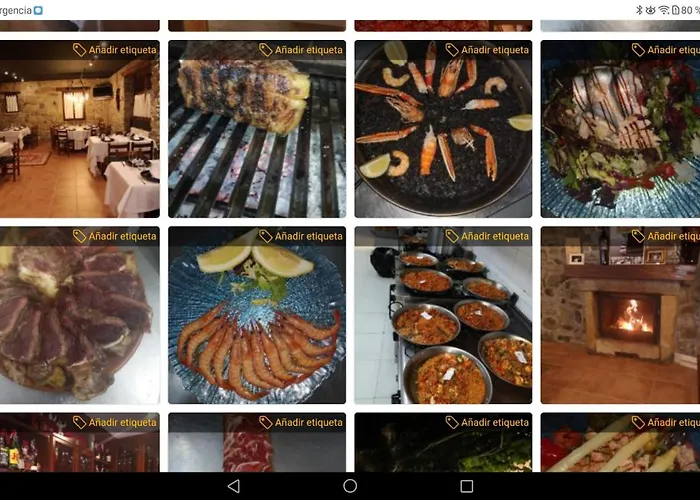Add a tag to the grilled meat photo
Viewport: 700px width, 500px height.
coord(301,49)
